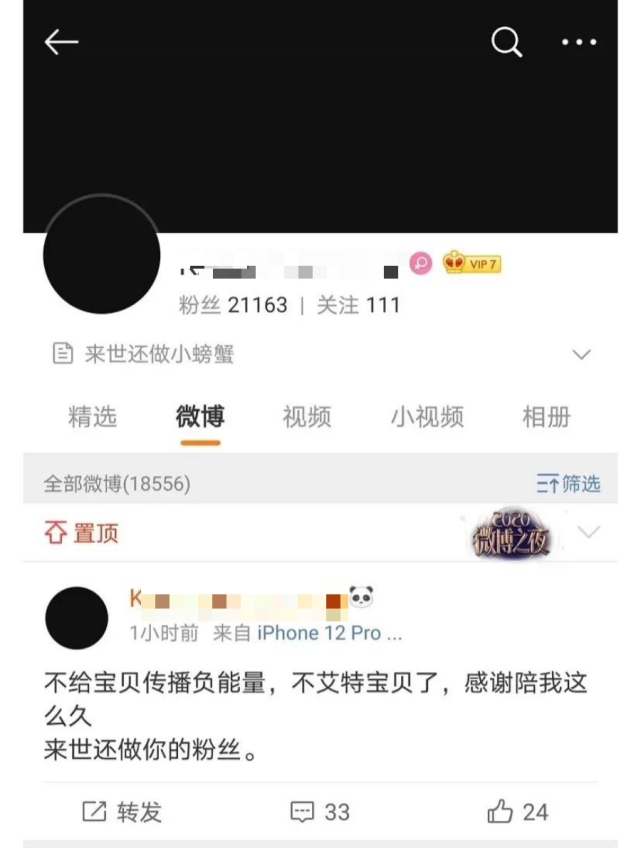This screenshot has width=641, height=848.
Task: Open the fans count 粉丝 21163
Action: [x=233, y=306]
